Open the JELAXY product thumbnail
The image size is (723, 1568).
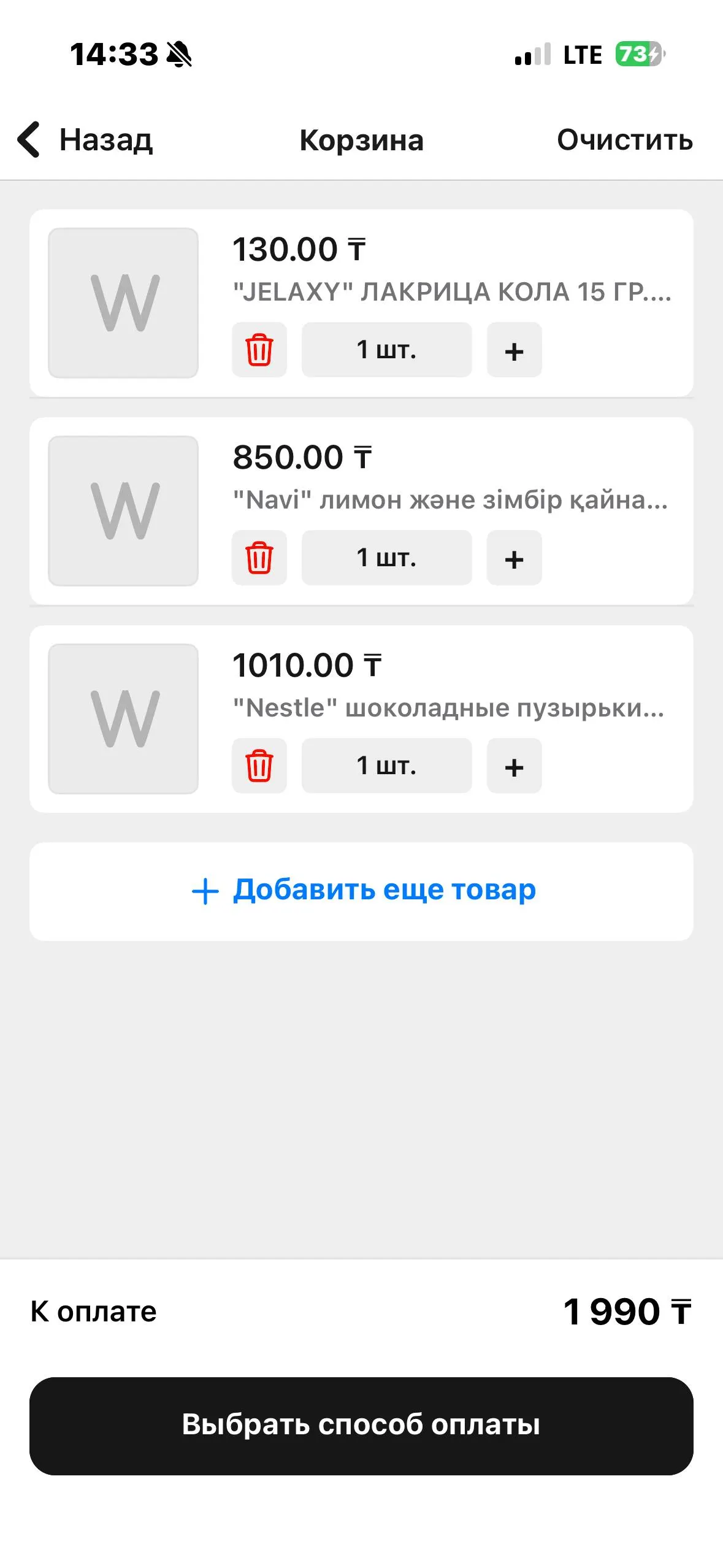tap(123, 303)
